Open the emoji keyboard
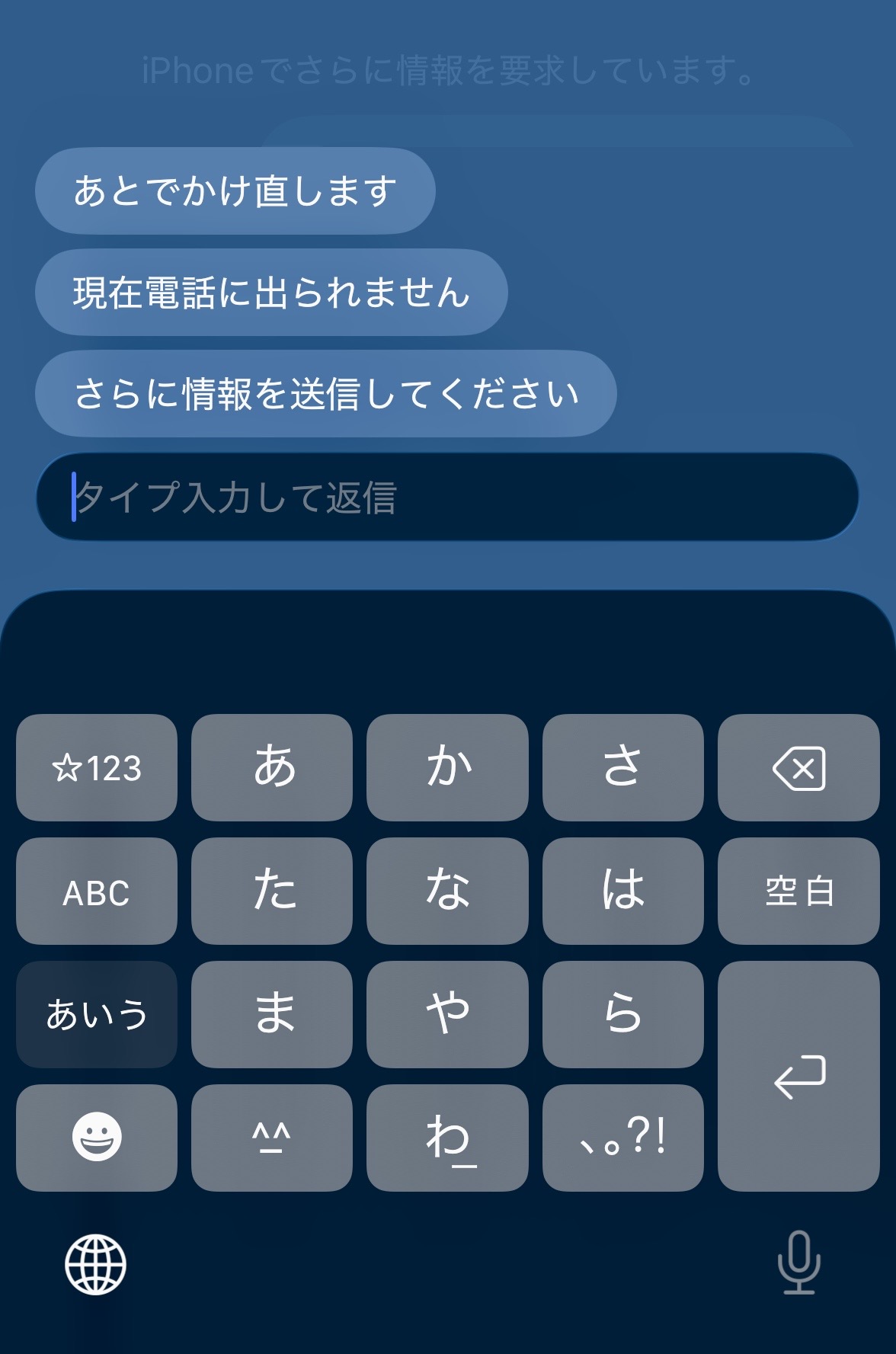The height and width of the screenshot is (1354, 896). click(x=97, y=1137)
